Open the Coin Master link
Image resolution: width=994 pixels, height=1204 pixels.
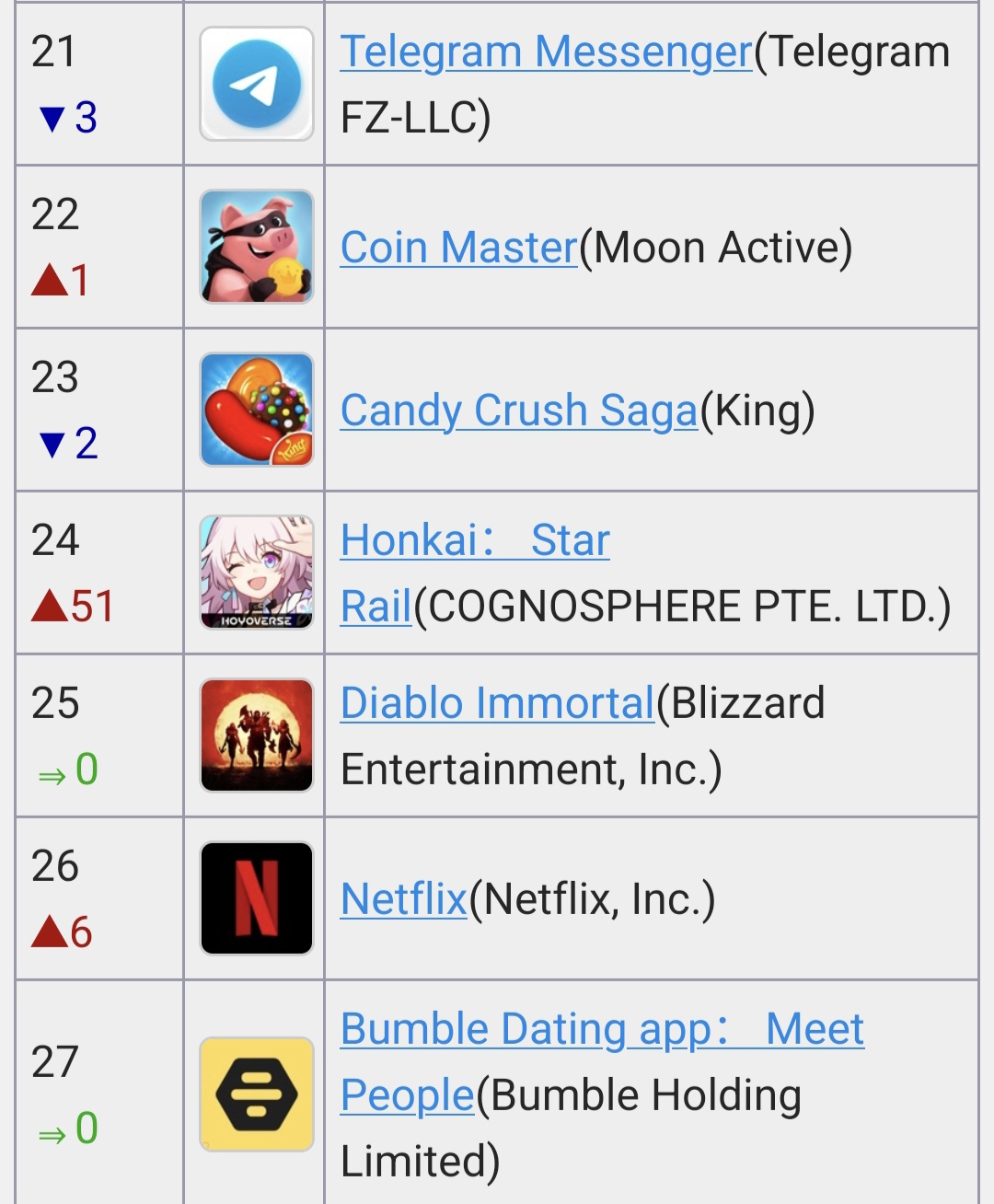tap(458, 249)
